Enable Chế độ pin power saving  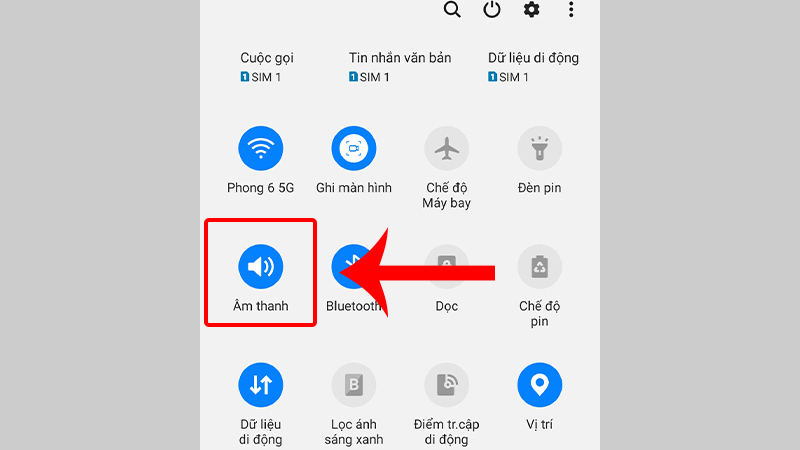click(539, 266)
